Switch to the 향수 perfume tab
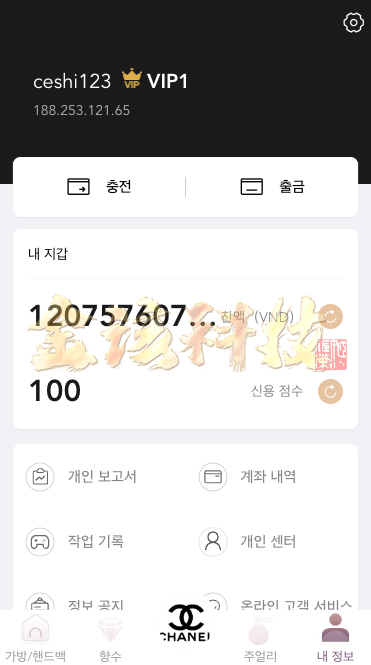Viewport: 371px width, 665px height. [110, 637]
